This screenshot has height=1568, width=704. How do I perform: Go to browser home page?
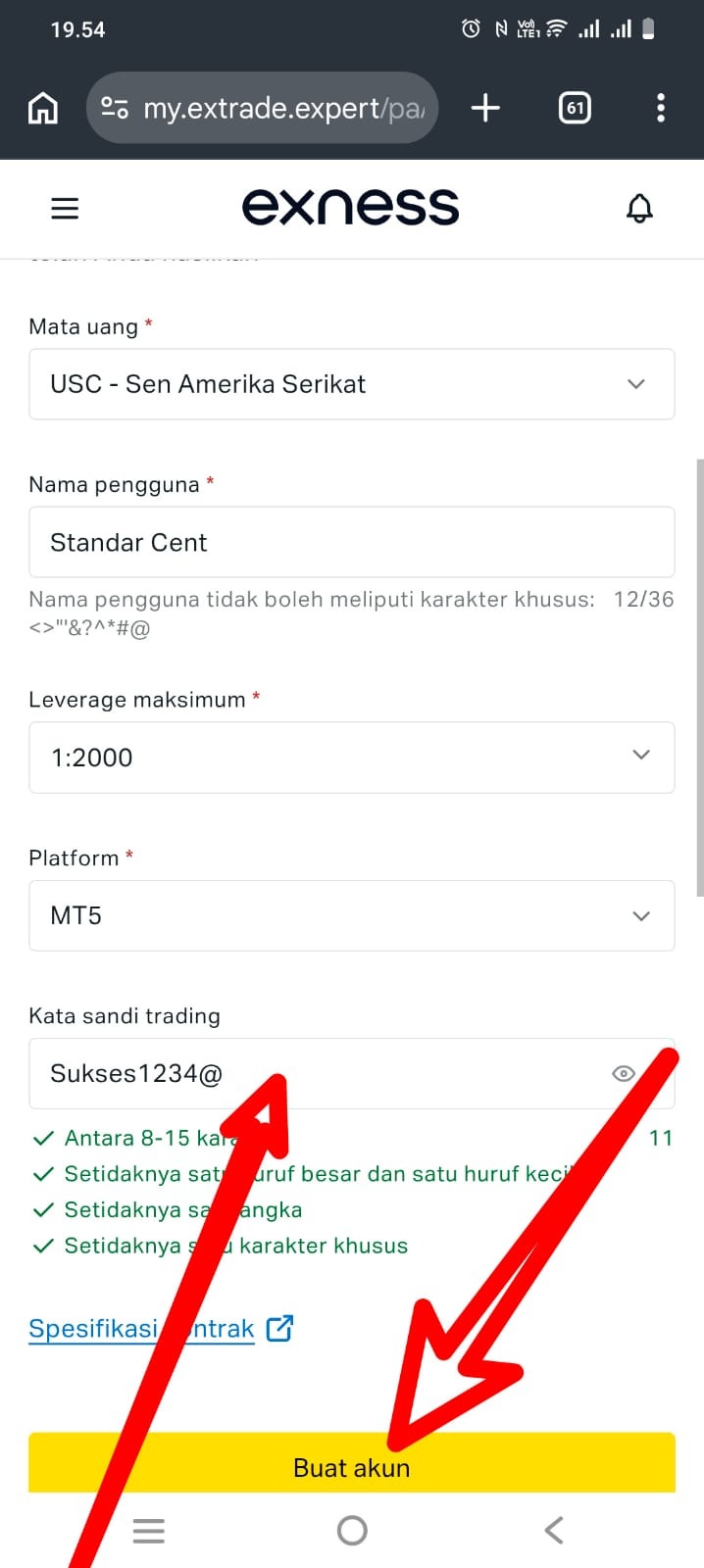click(43, 108)
